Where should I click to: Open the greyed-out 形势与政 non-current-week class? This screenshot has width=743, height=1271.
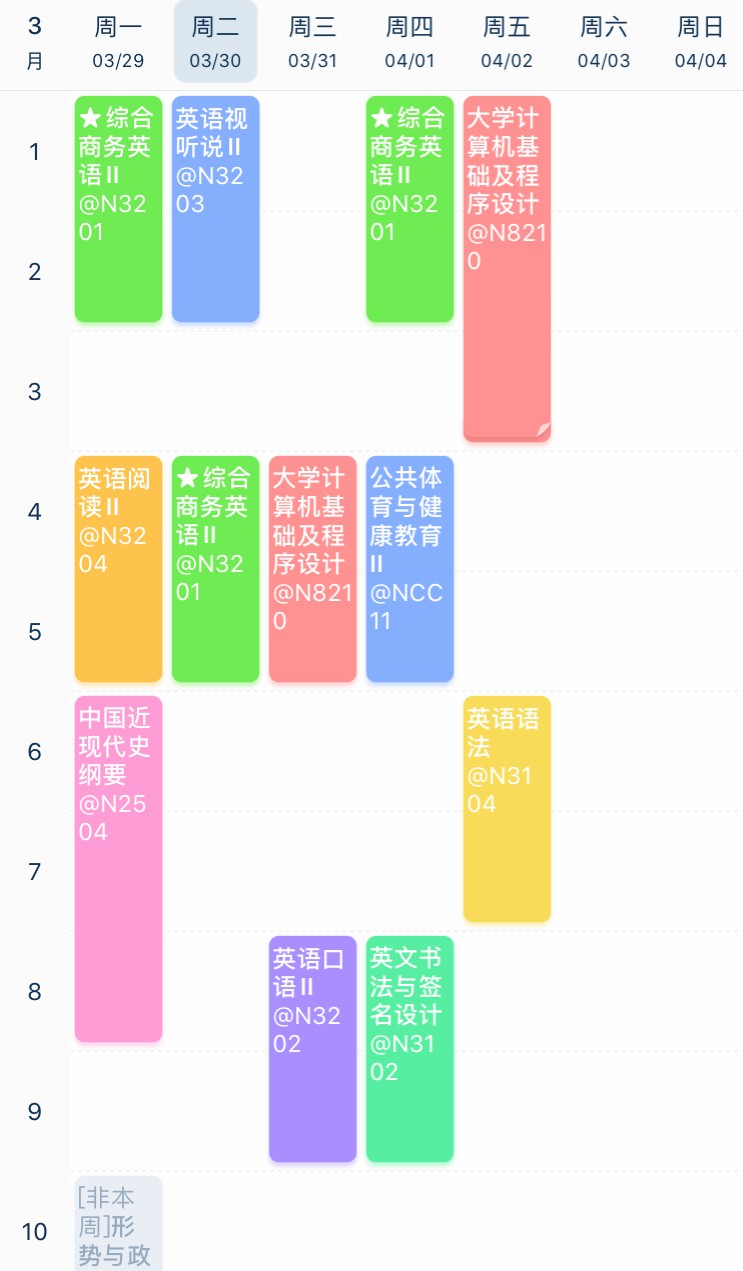tap(118, 1224)
